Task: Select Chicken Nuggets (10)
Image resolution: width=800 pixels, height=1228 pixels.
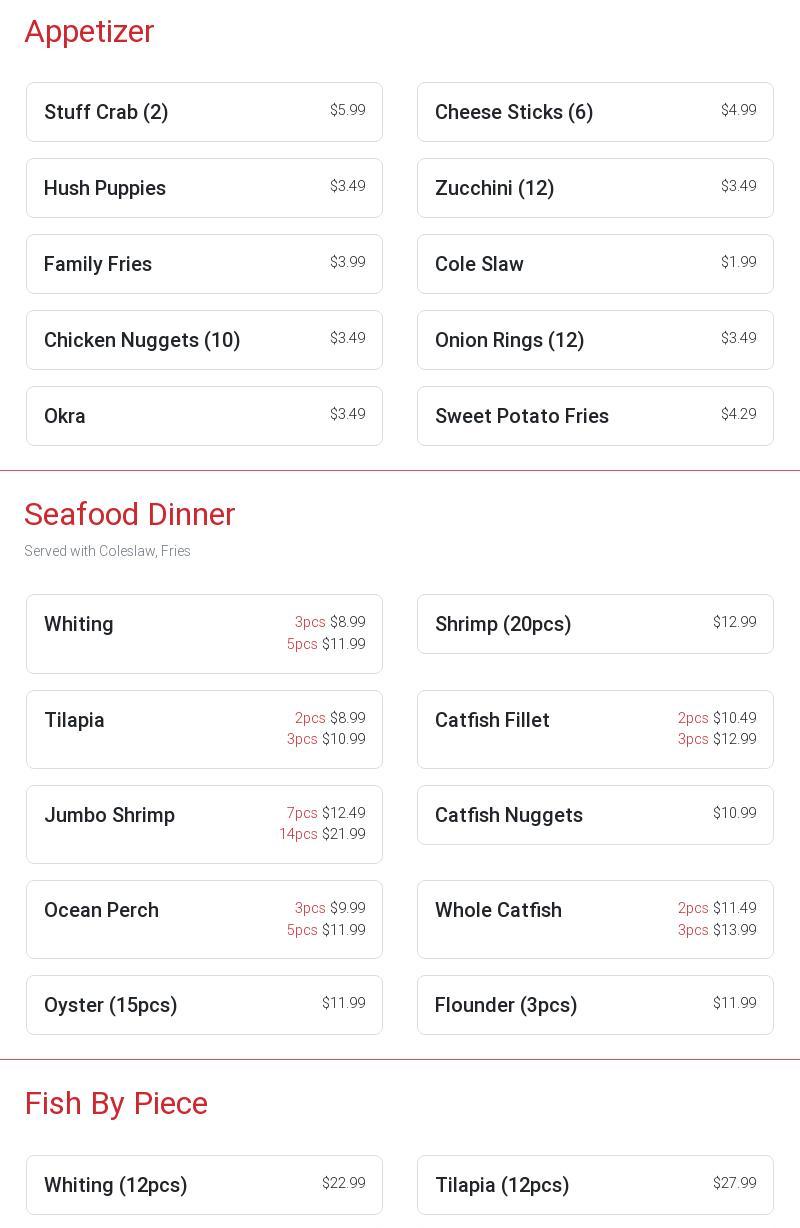Action: [x=204, y=340]
